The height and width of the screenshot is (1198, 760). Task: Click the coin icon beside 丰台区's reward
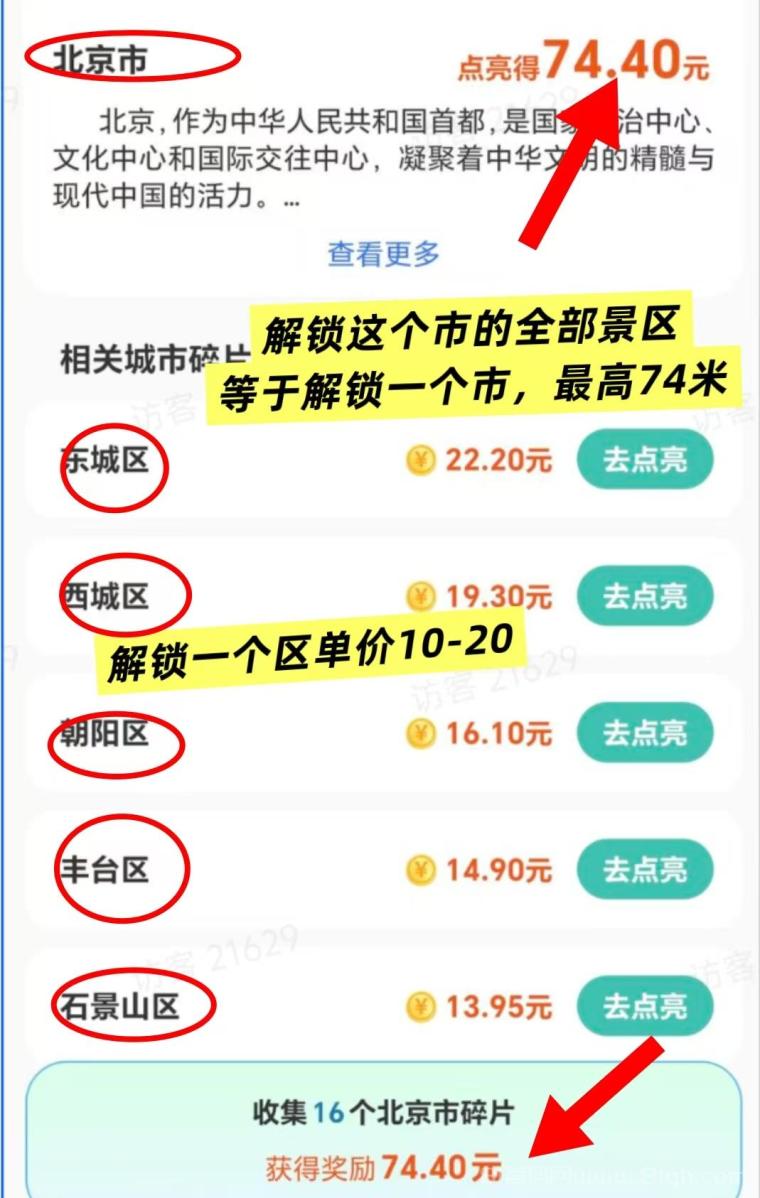[423, 869]
